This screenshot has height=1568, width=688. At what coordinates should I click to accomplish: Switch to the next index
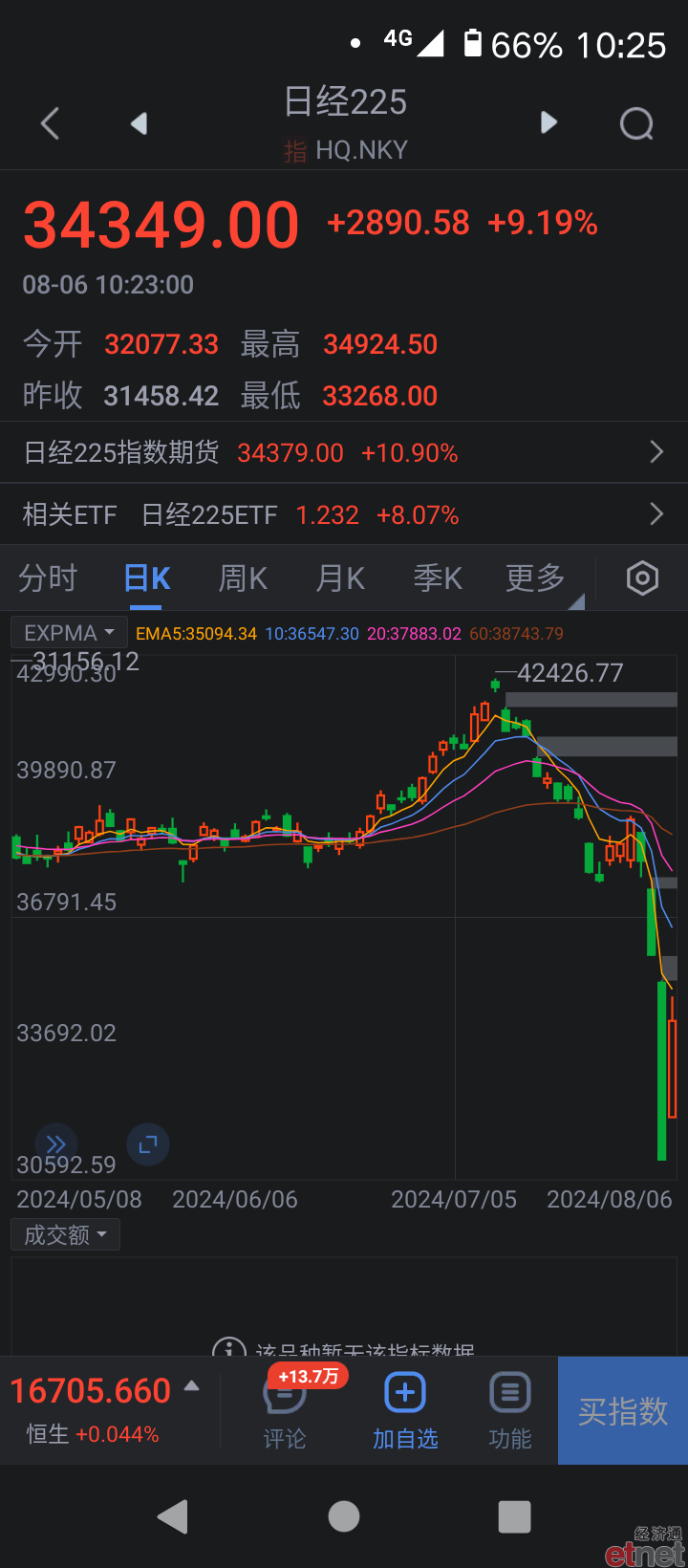[x=548, y=122]
